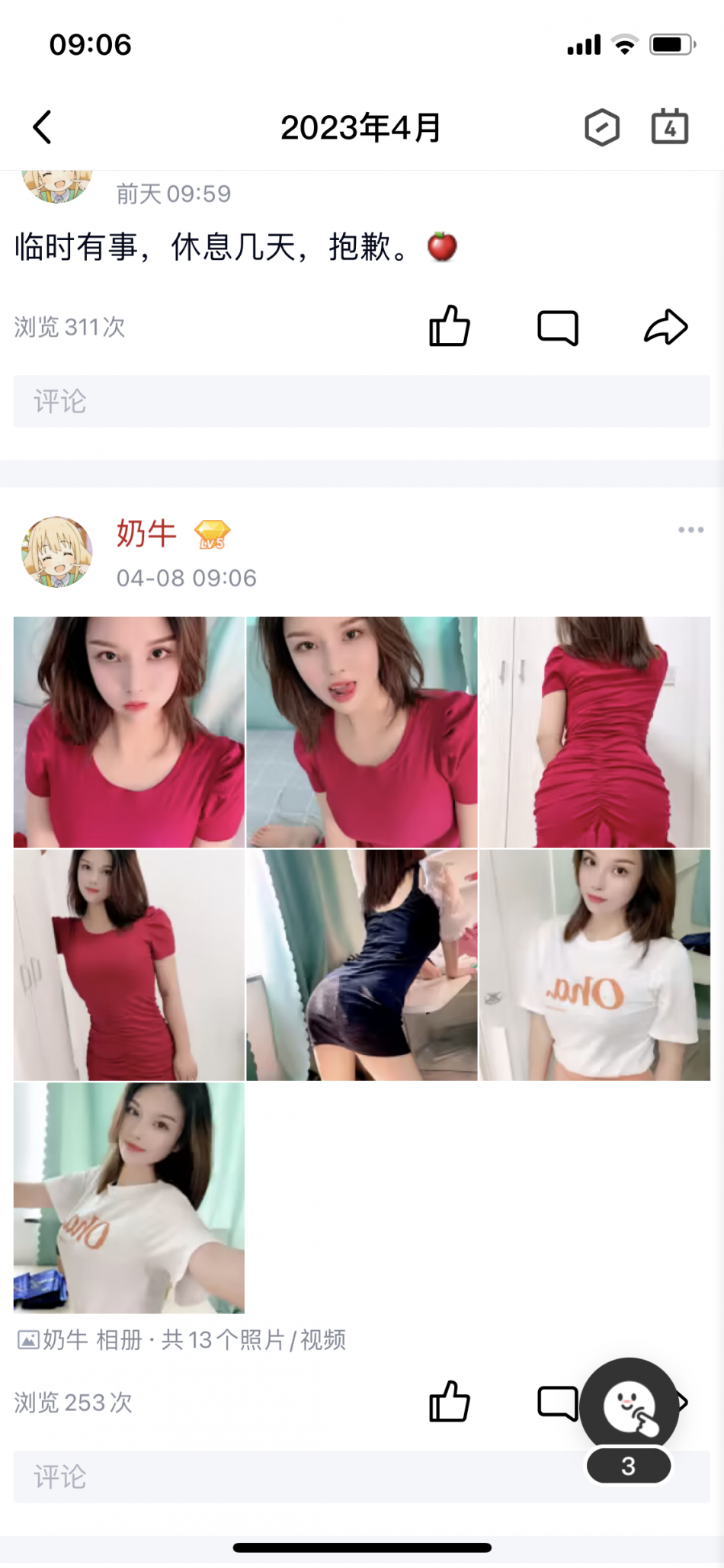Open 奶牛 相册 album with 13 photos

pyautogui.click(x=183, y=1339)
